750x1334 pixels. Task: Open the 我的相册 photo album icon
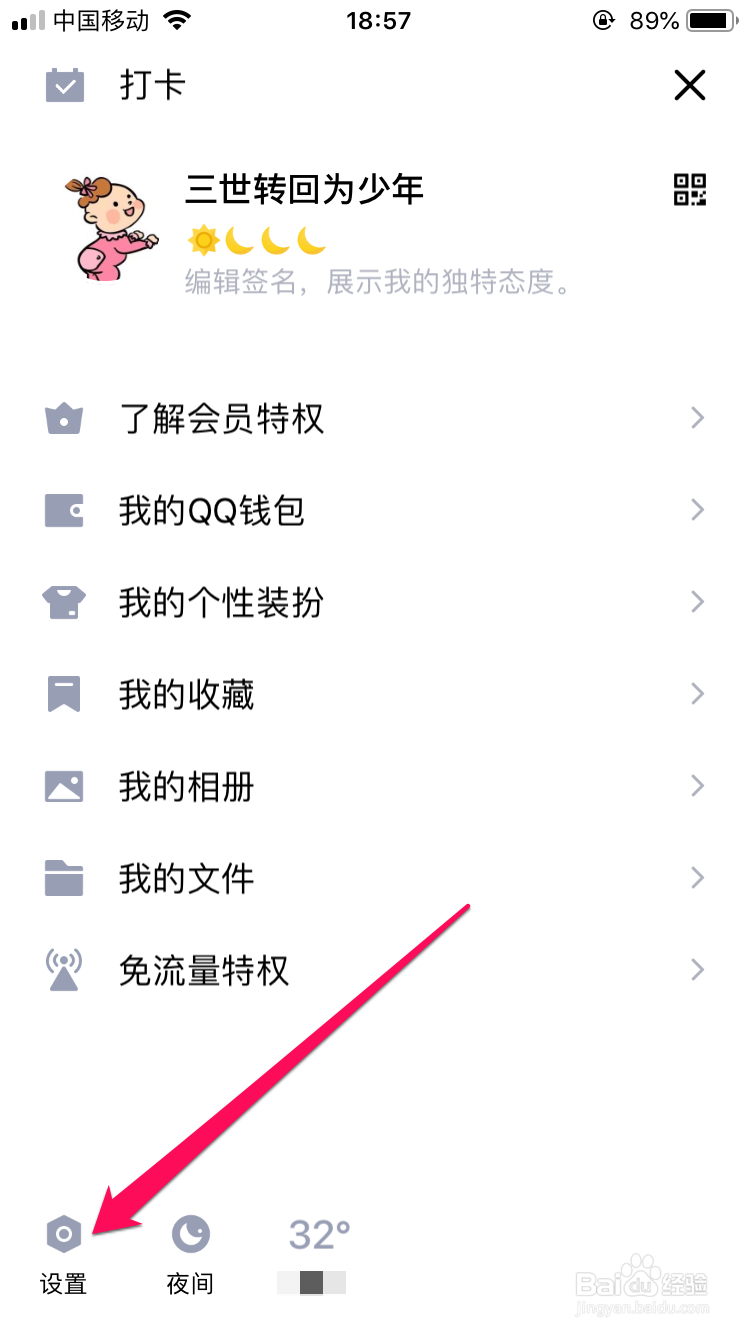[64, 786]
